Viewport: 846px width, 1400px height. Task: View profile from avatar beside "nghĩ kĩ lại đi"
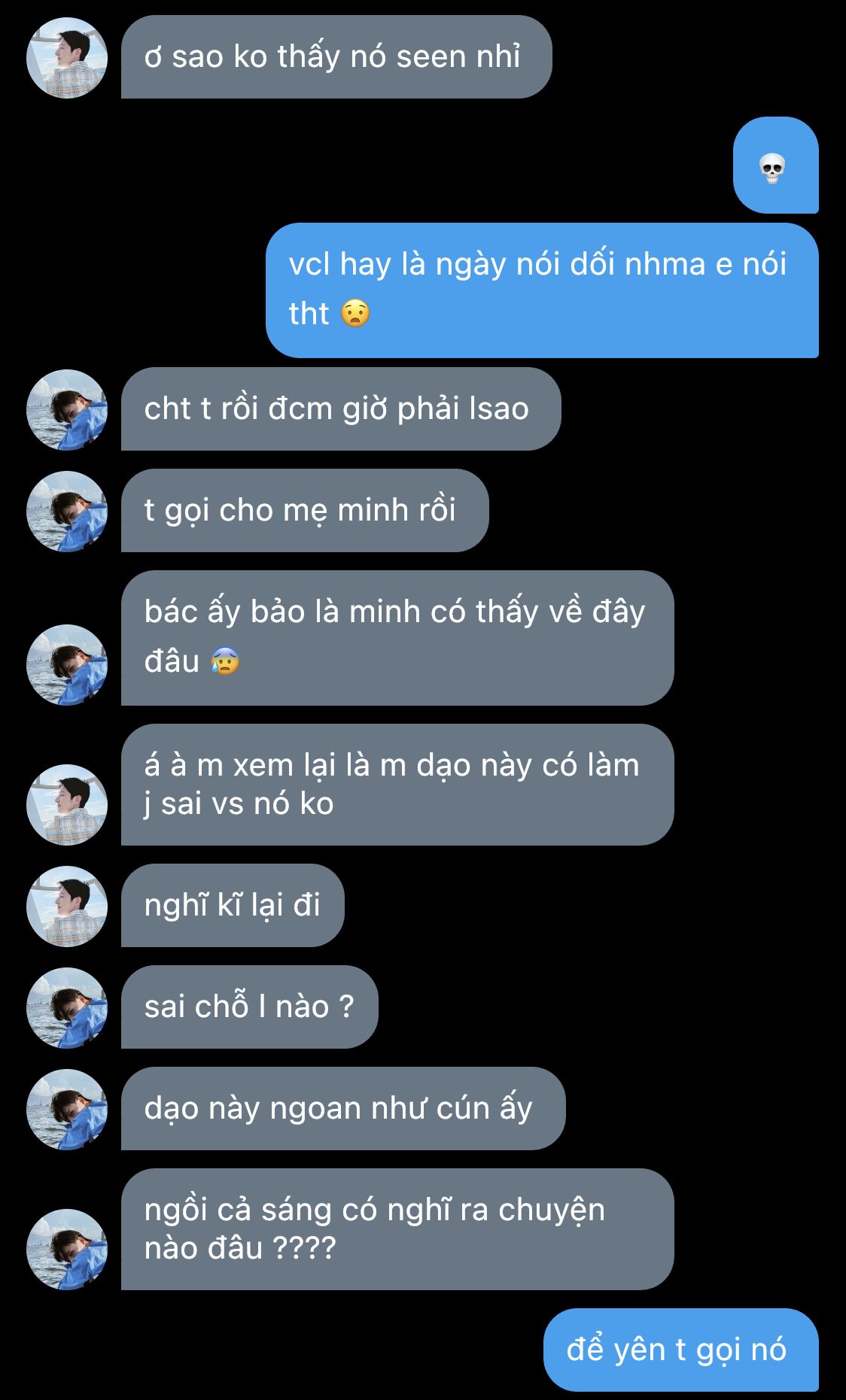point(67,907)
